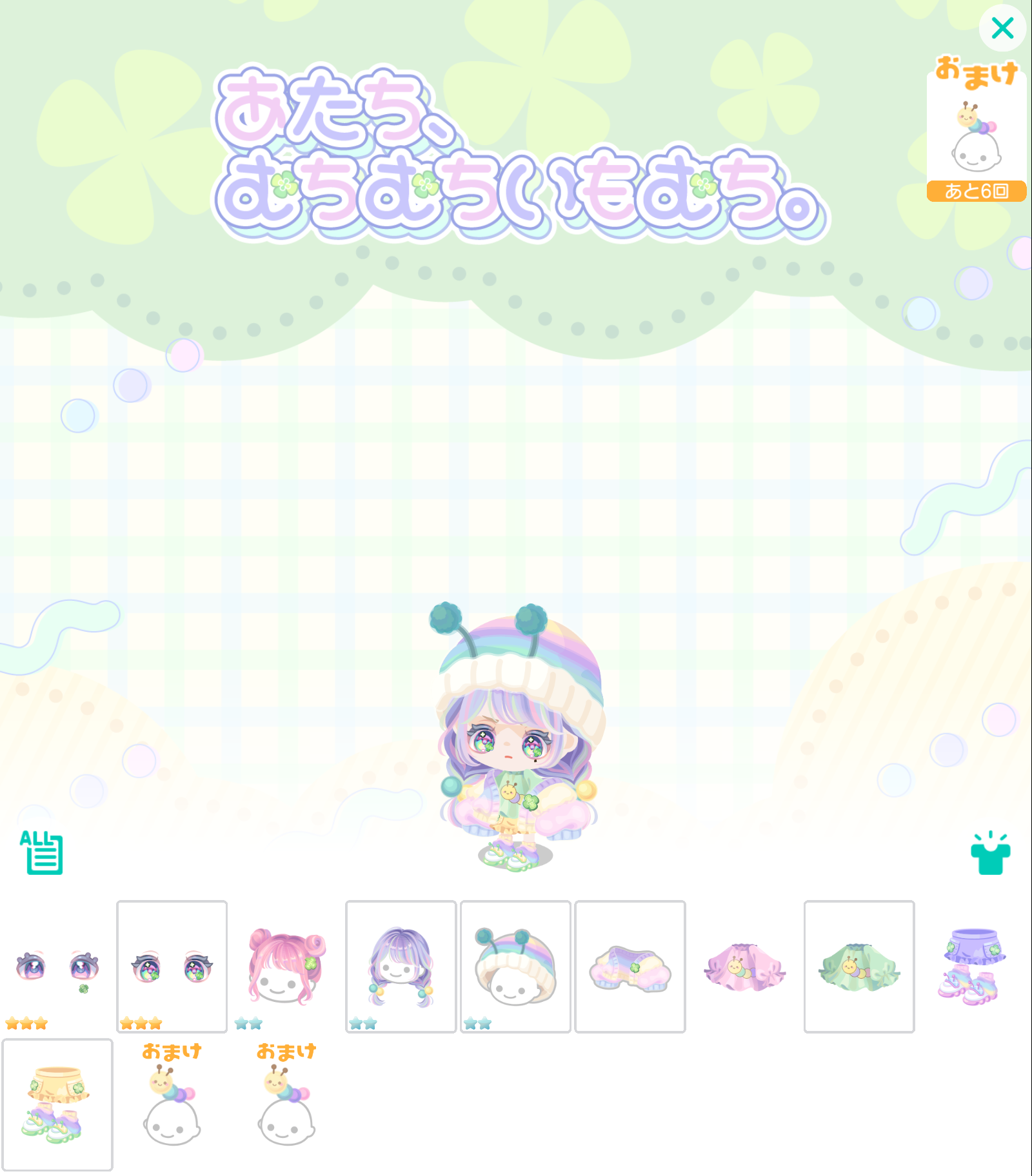Image resolution: width=1032 pixels, height=1176 pixels.
Task: Select the yellow shorts with sneakers
Action: (x=57, y=1104)
